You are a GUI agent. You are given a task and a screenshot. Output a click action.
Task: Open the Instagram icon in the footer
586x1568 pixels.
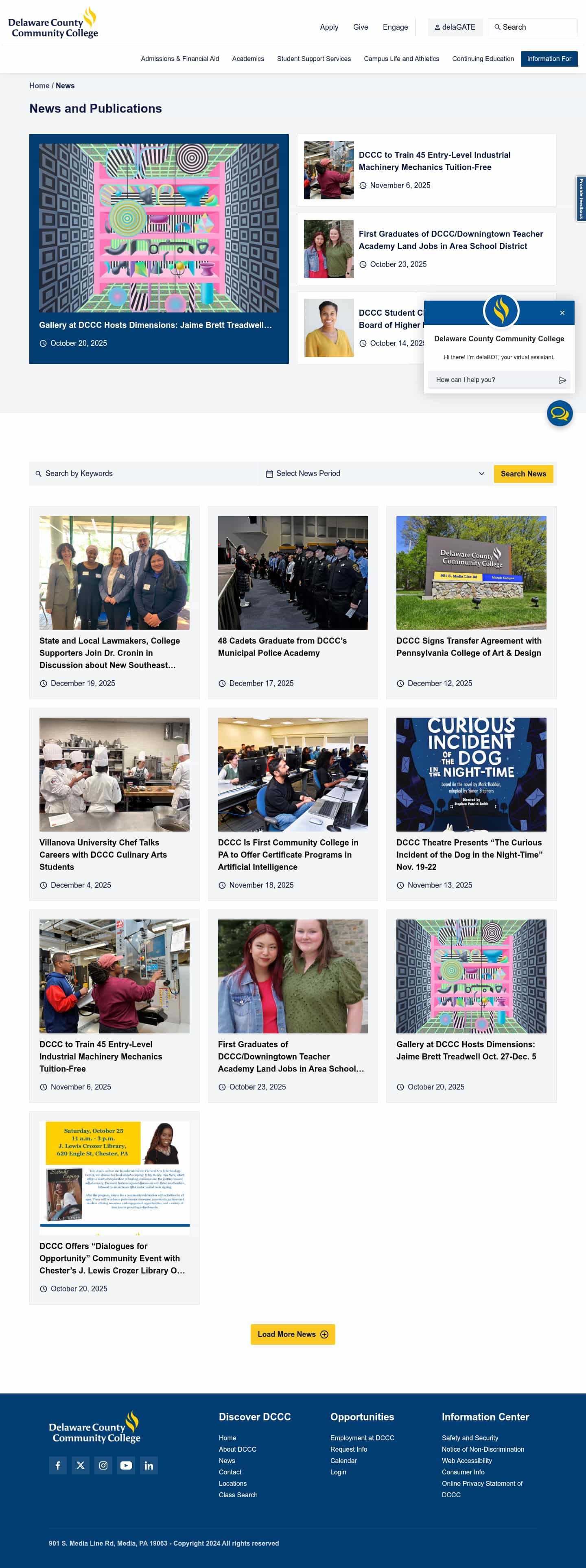click(103, 1465)
